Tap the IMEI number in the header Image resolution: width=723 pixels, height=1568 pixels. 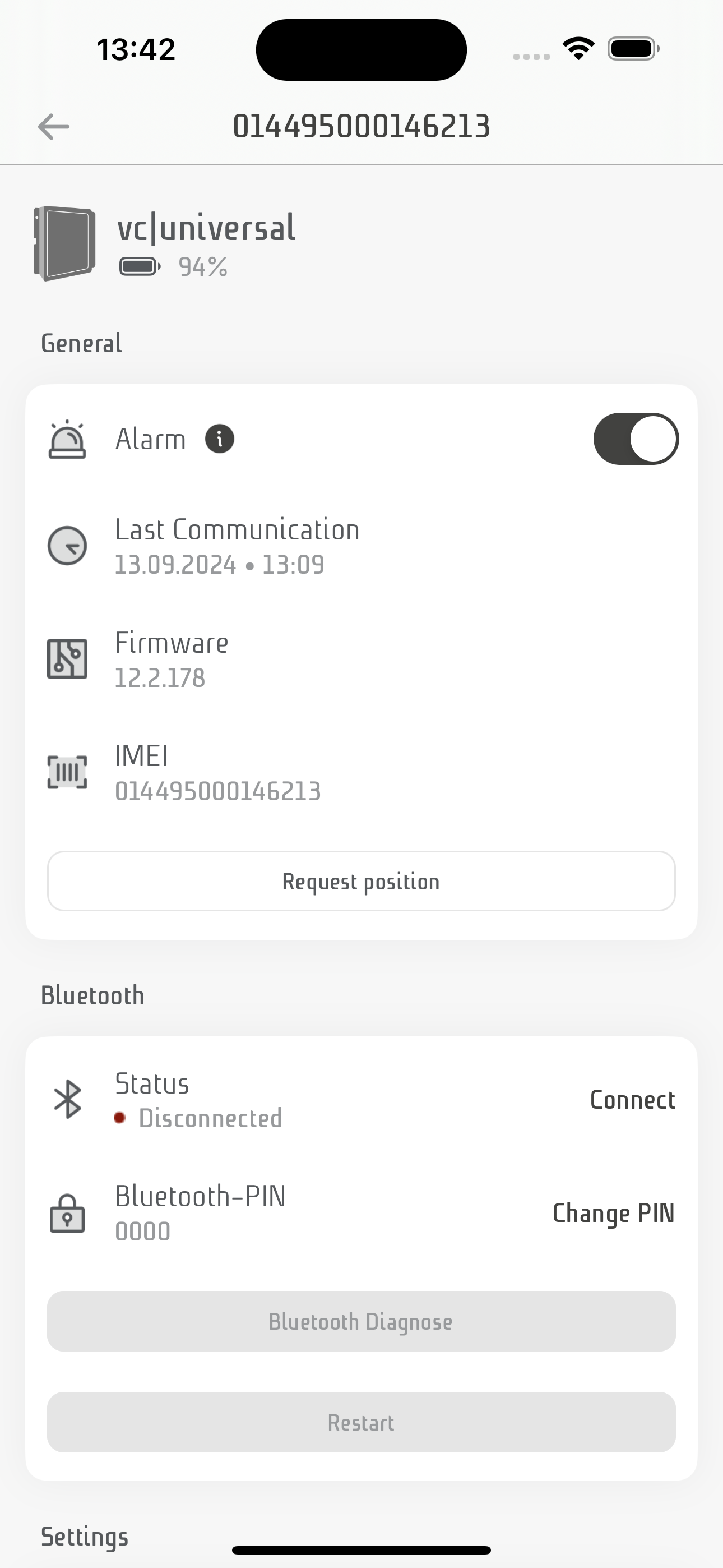point(361,126)
